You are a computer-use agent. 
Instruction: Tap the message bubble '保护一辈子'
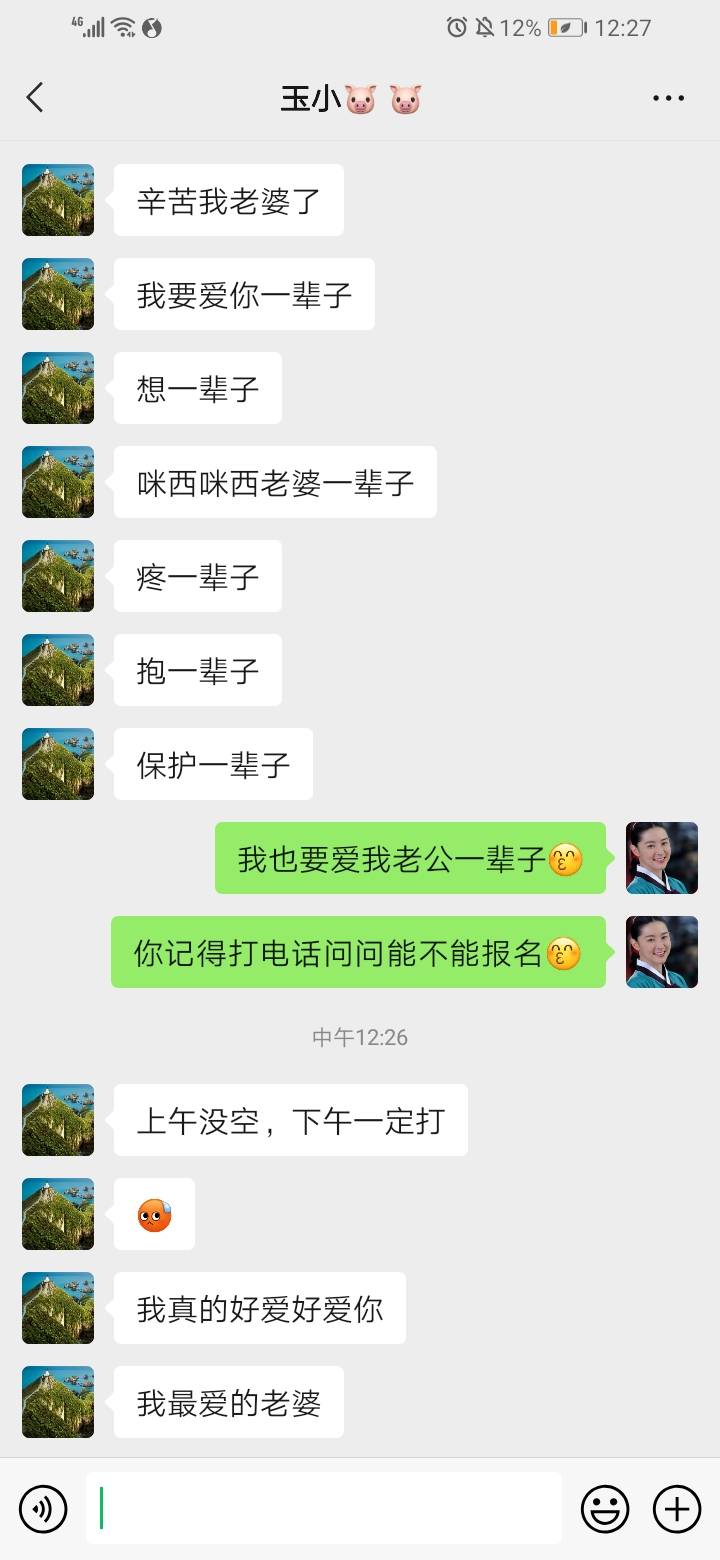point(212,764)
